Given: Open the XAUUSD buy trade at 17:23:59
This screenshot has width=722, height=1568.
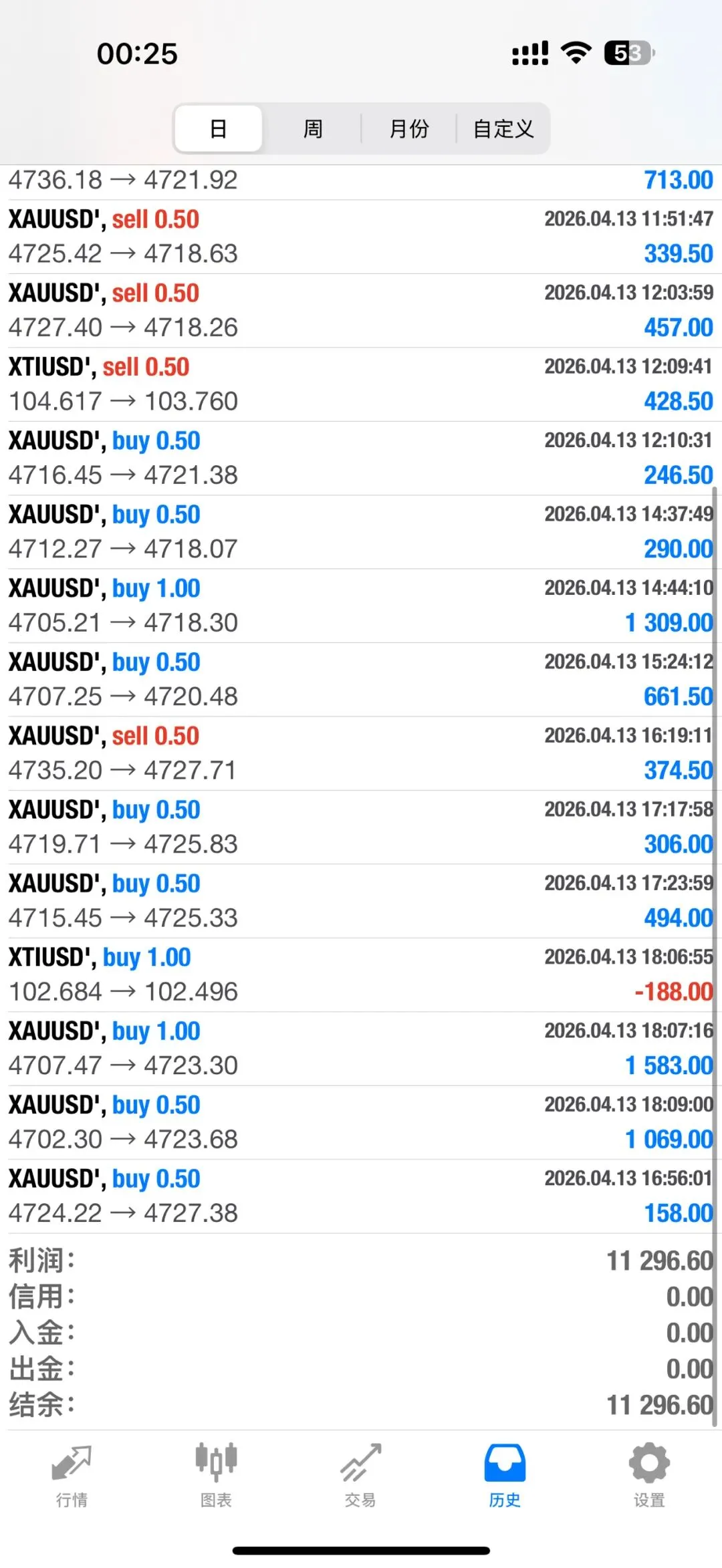Looking at the screenshot, I should [x=361, y=901].
